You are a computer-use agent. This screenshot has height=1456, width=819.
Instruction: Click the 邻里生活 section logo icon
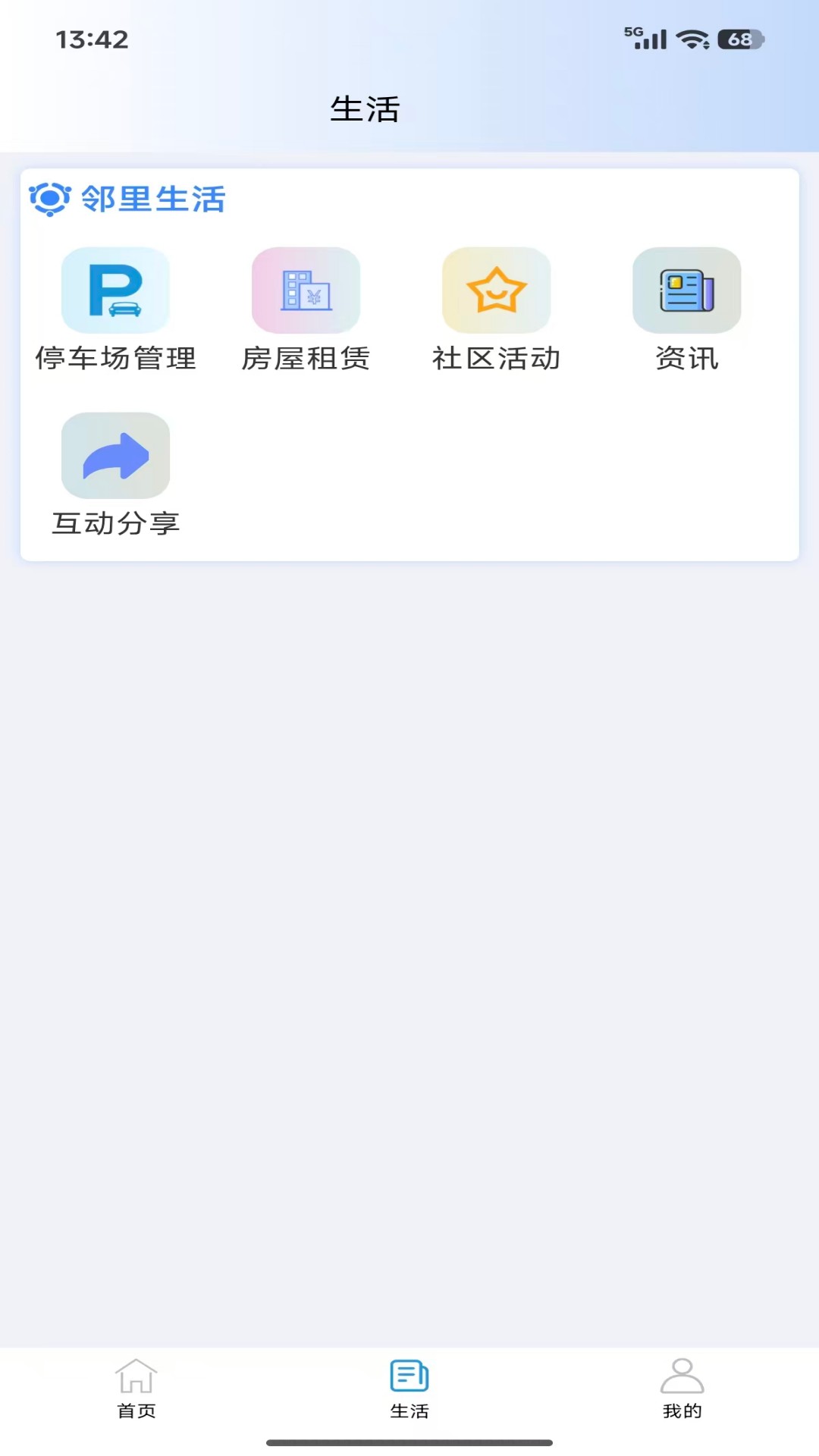point(49,199)
